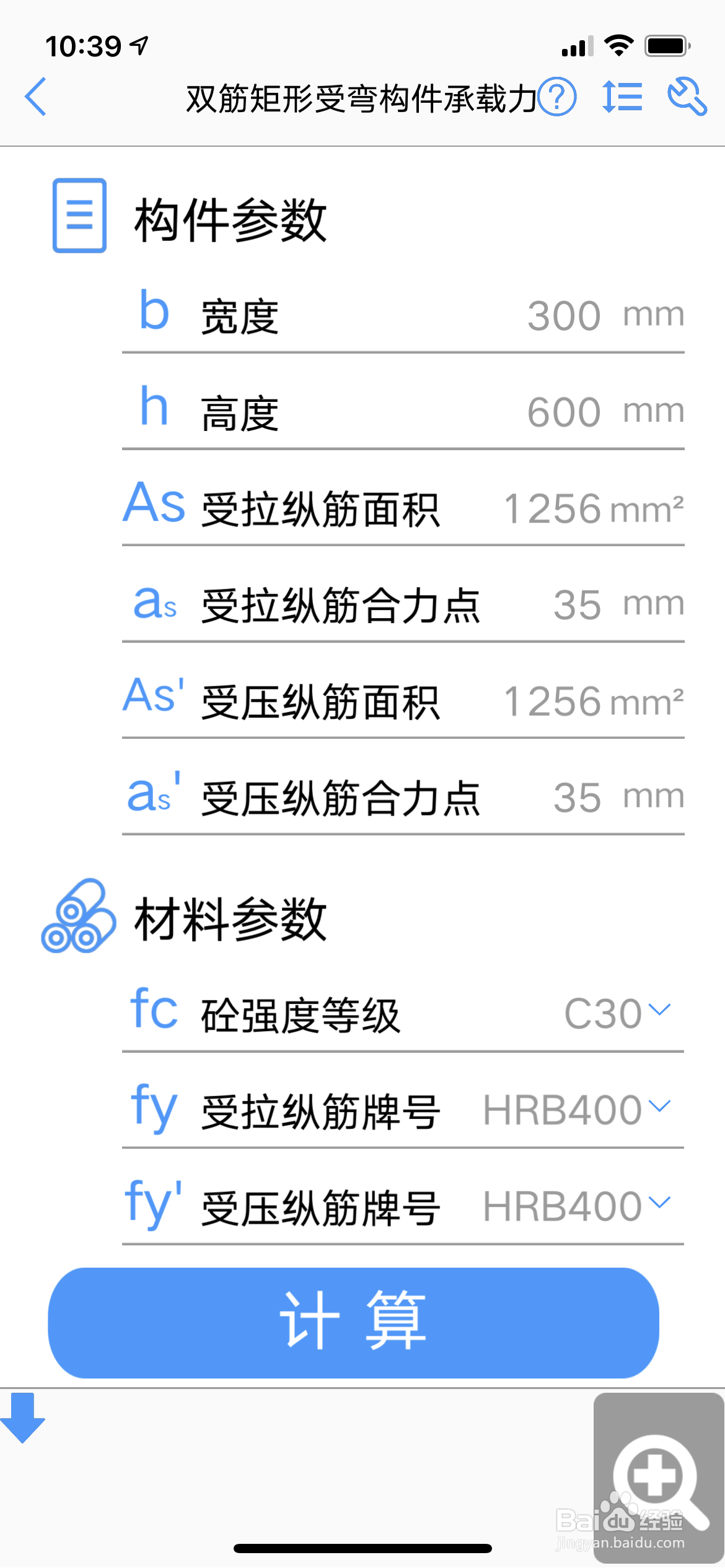
Task: Edit the 高度 h value field
Action: point(563,412)
